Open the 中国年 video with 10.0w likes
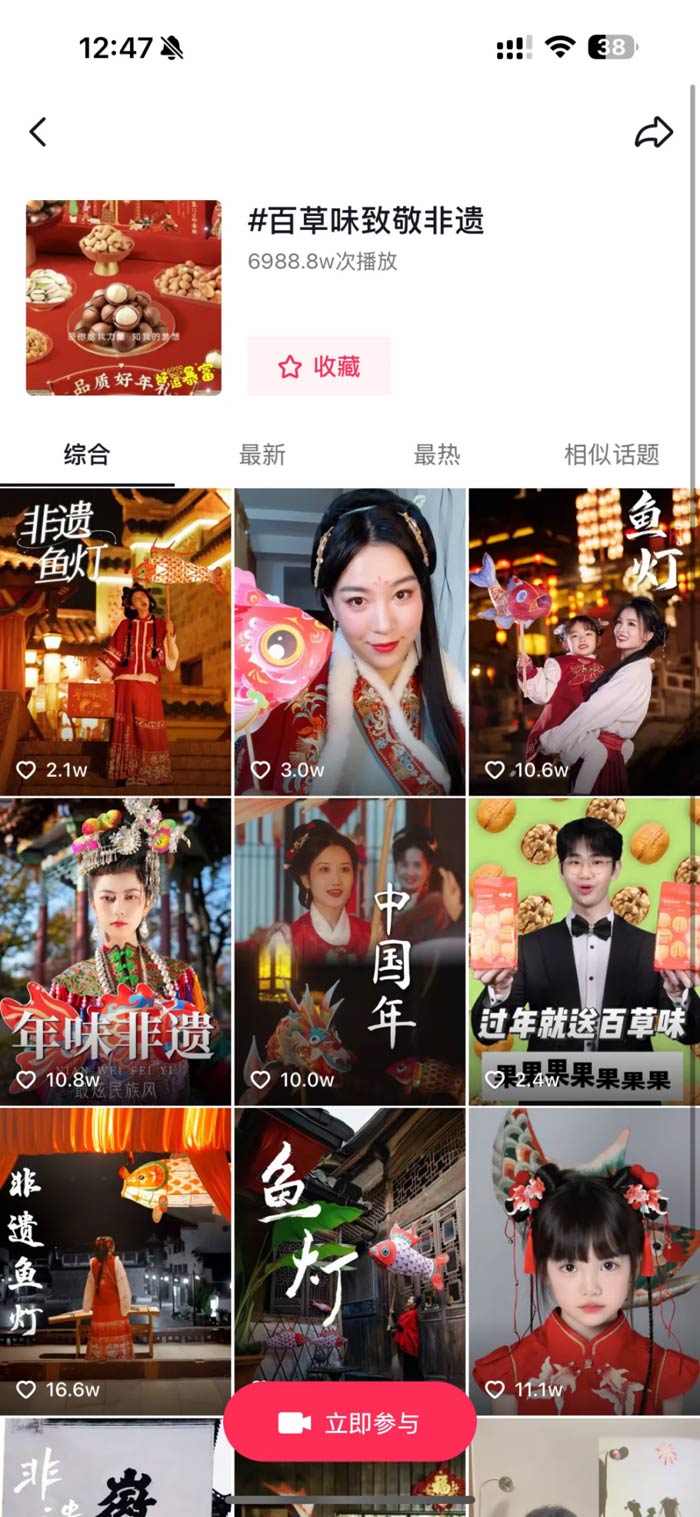Screen dimensions: 700x1517 (x=349, y=950)
